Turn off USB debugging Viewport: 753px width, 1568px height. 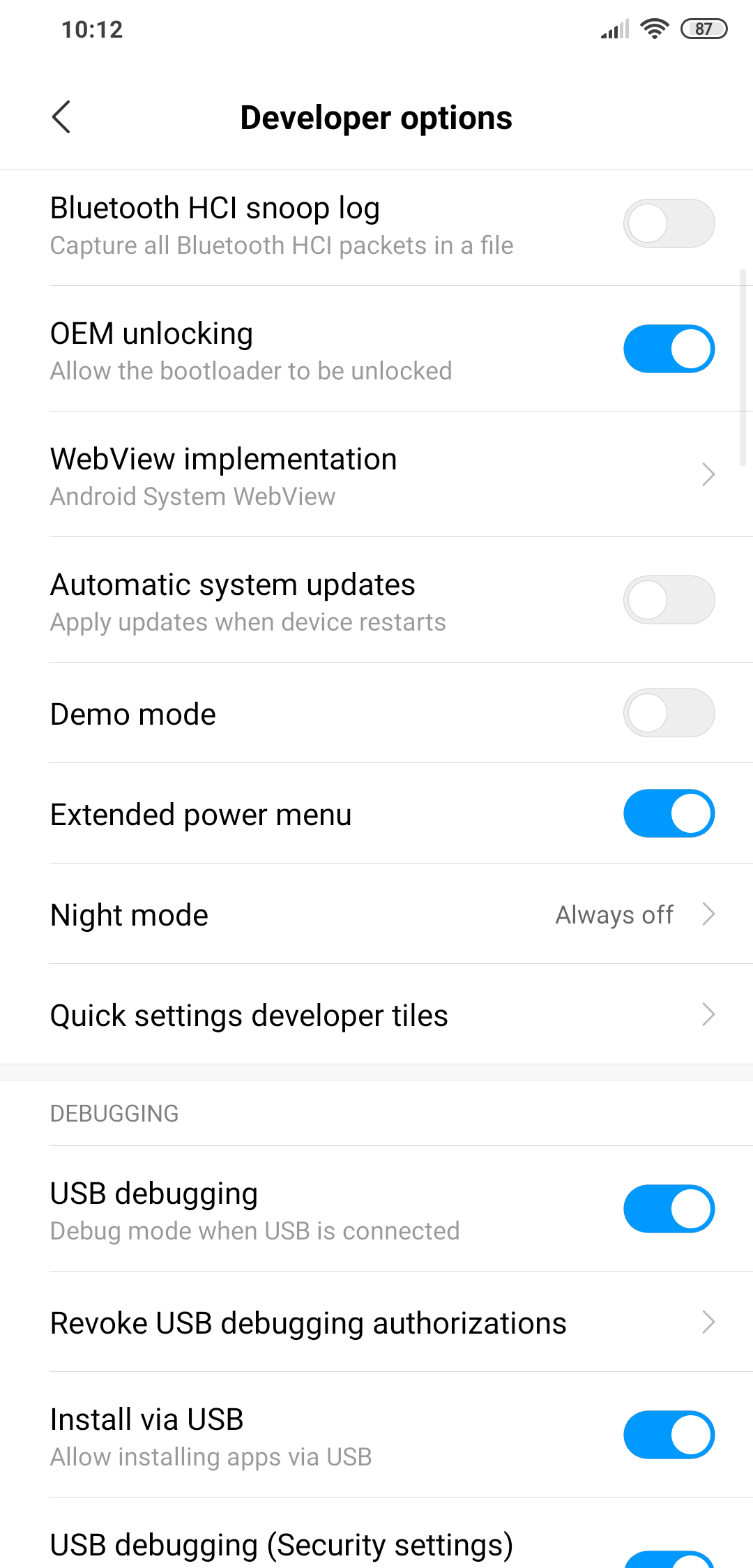tap(669, 1209)
